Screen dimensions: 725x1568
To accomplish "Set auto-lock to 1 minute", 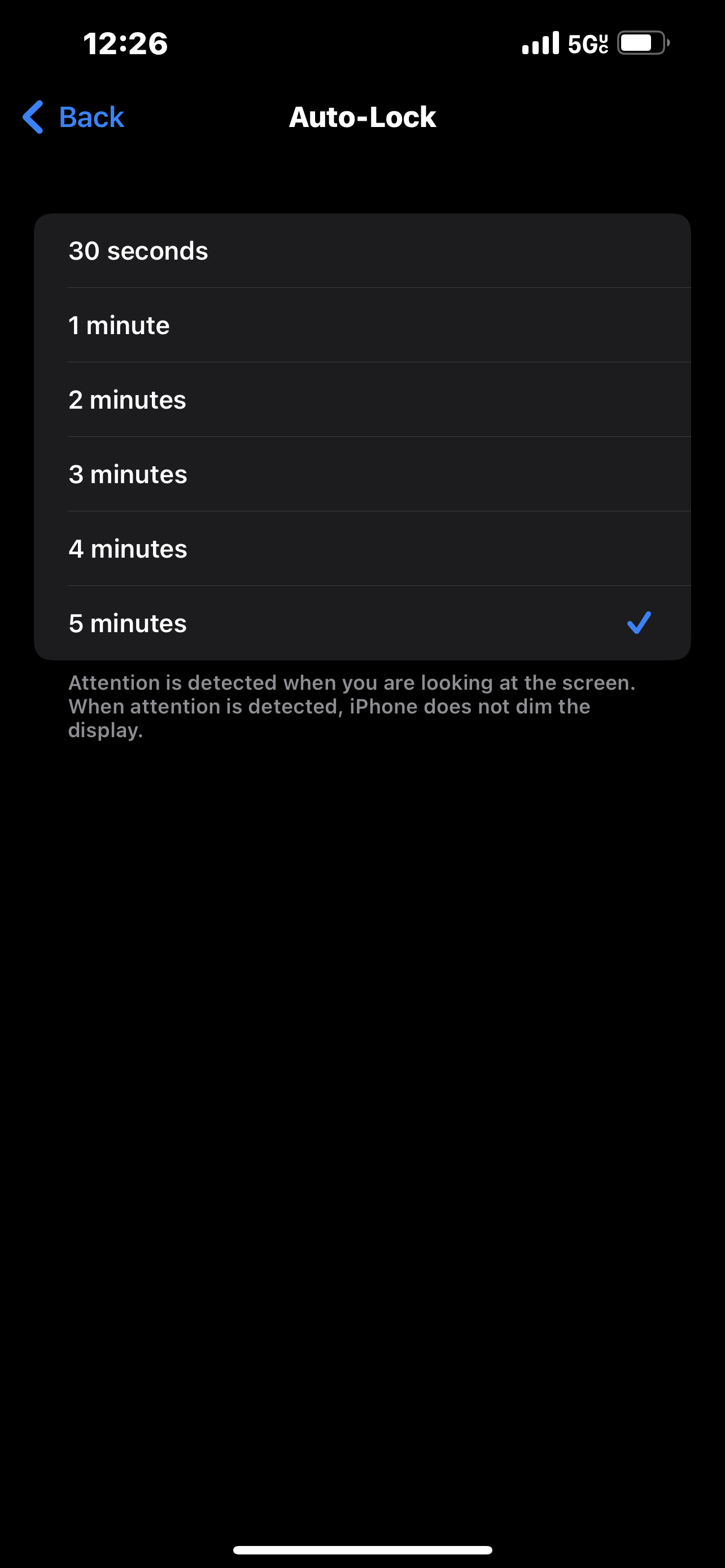I will click(361, 325).
